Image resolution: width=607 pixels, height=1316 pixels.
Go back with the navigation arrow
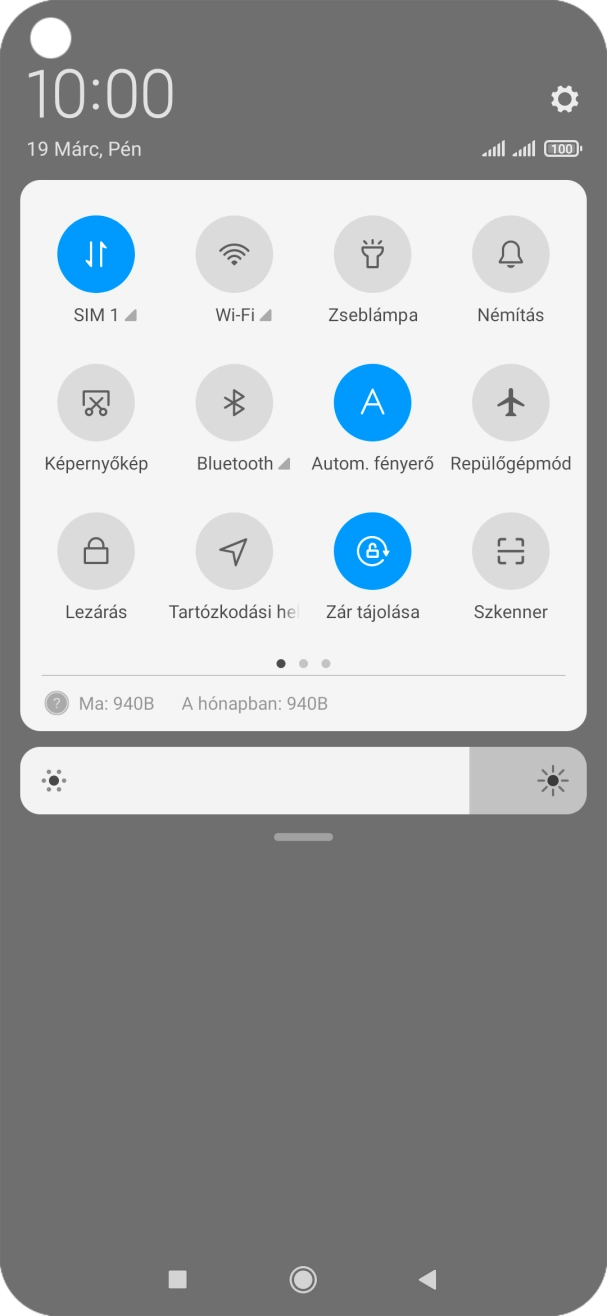click(428, 1279)
